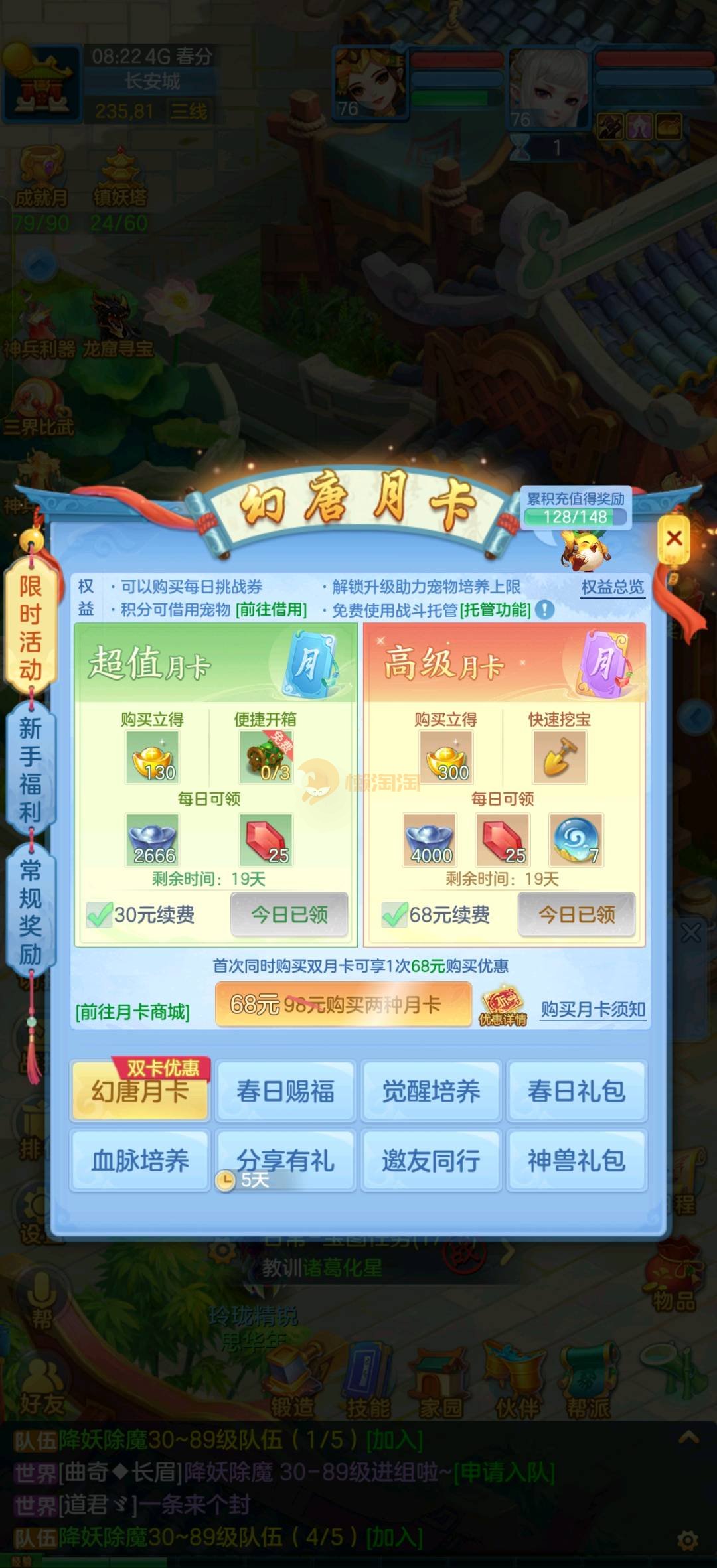717x1568 pixels.
Task: Open 购买月卡须知 notice
Action: point(592,1009)
